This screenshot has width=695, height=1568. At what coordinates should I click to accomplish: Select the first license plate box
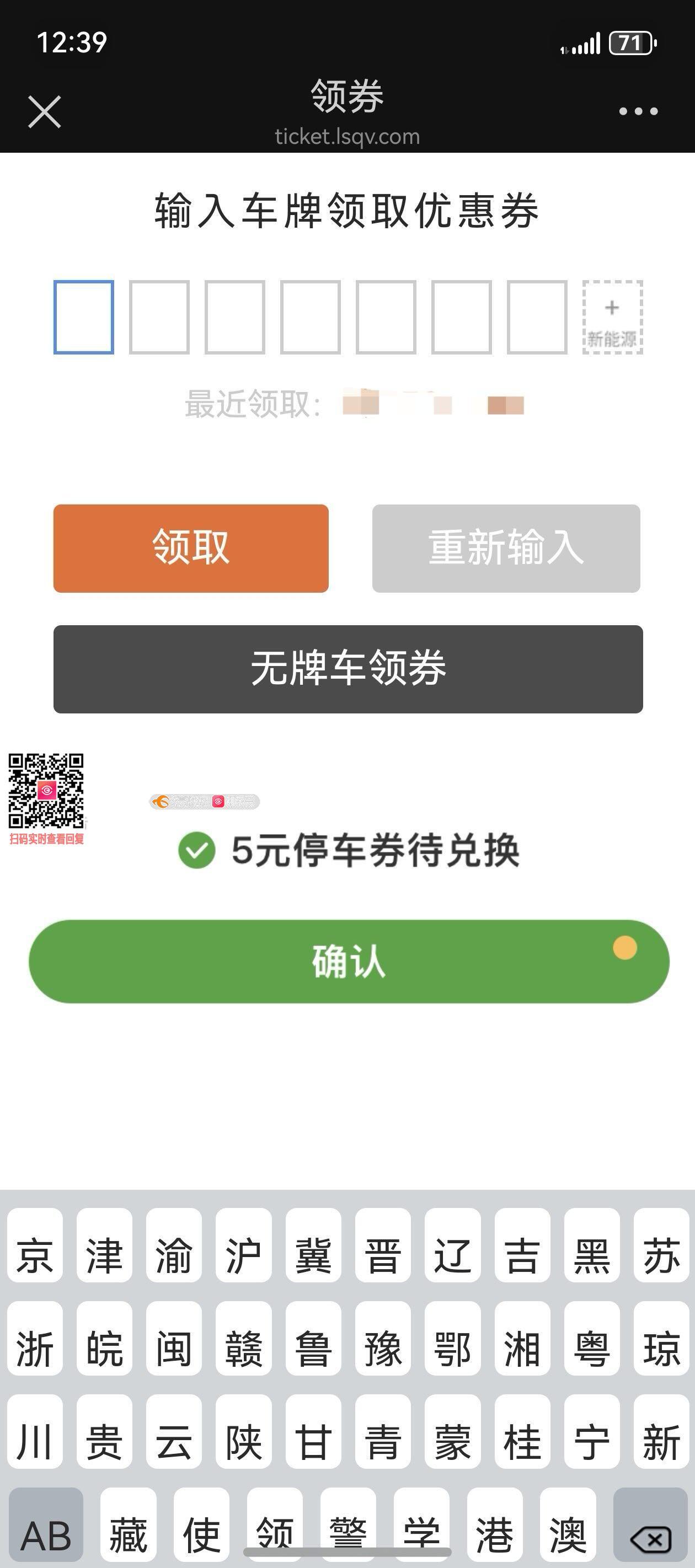click(x=84, y=317)
